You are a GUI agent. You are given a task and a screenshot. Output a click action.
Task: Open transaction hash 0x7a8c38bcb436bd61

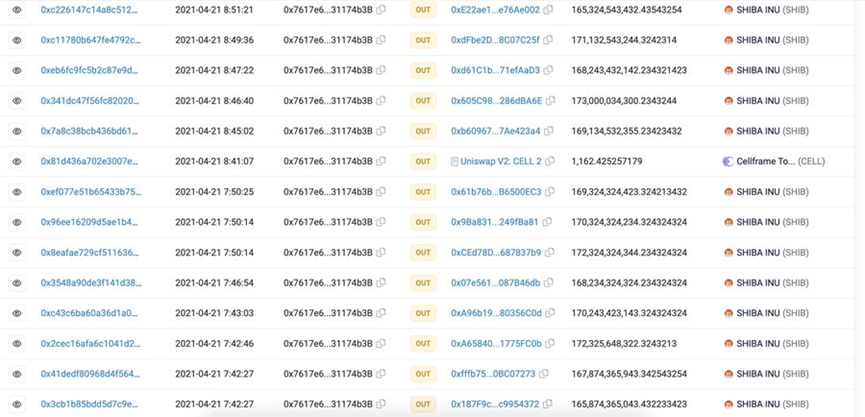89,131
